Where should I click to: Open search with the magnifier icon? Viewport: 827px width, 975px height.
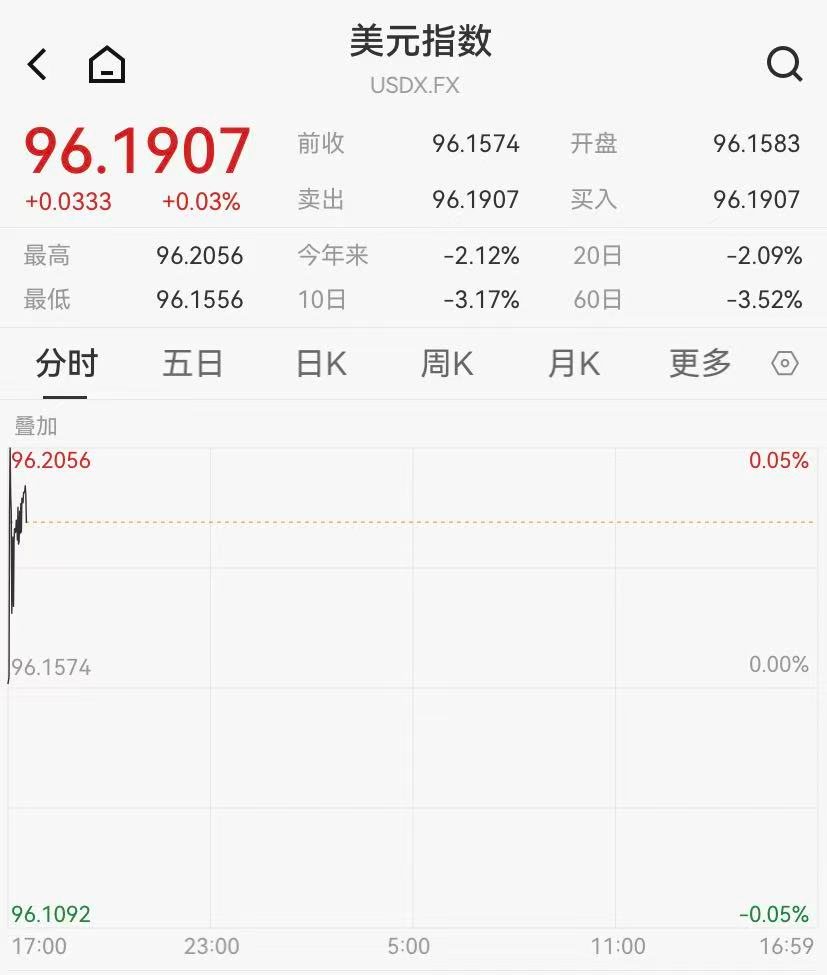tap(784, 65)
